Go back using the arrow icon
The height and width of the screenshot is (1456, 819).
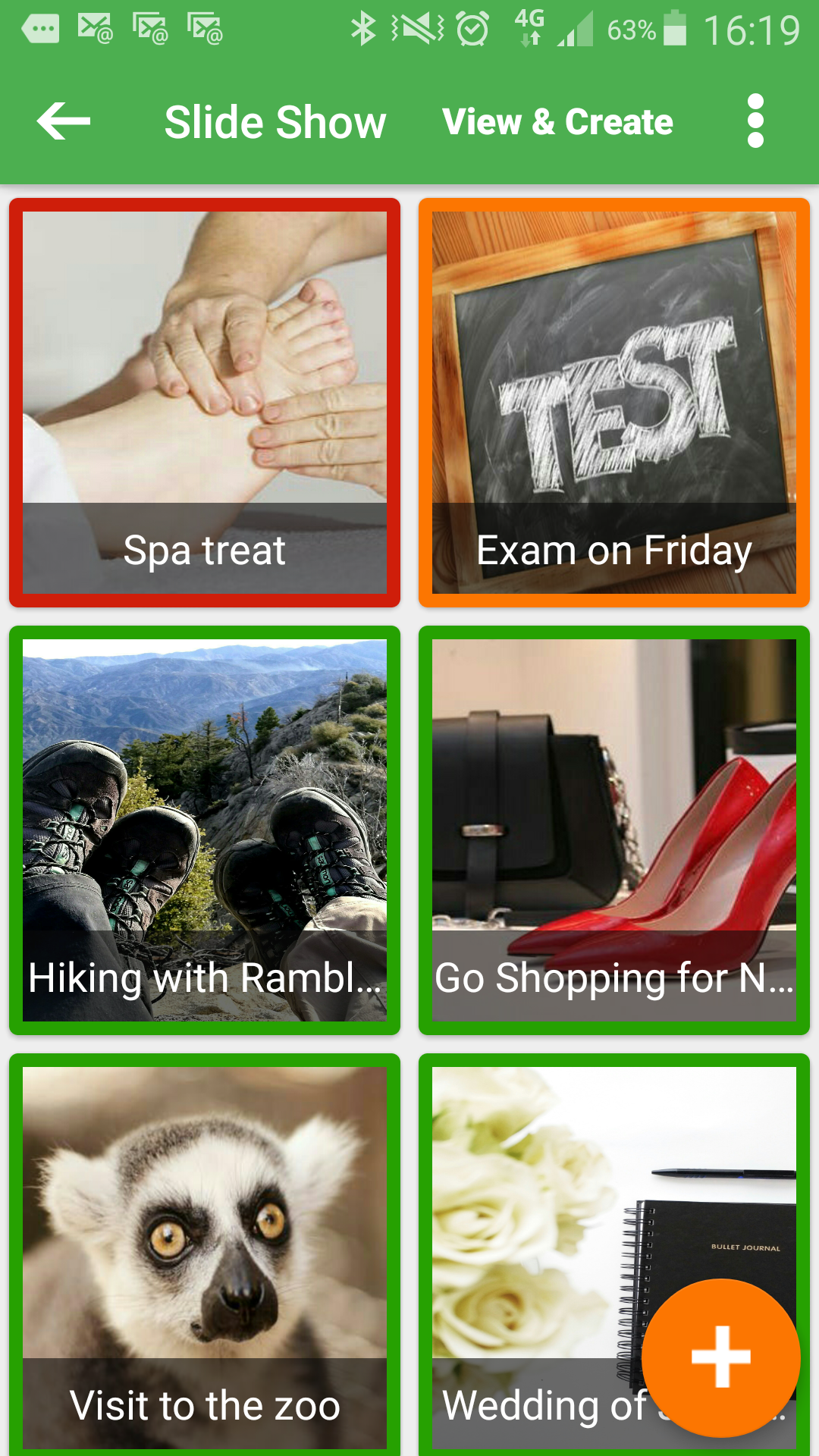click(x=64, y=121)
